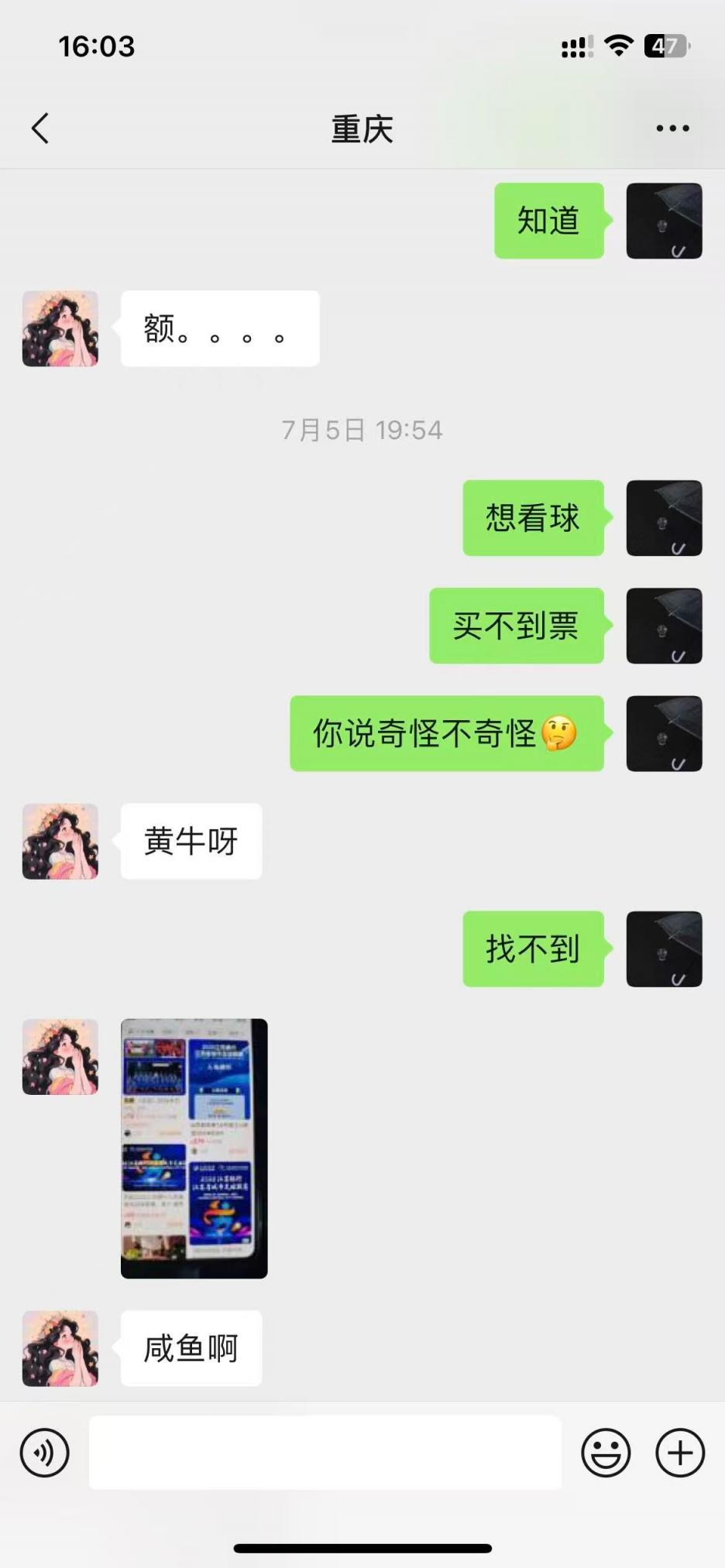Open my avatar next to 知道
725x1568 pixels.
point(664,221)
